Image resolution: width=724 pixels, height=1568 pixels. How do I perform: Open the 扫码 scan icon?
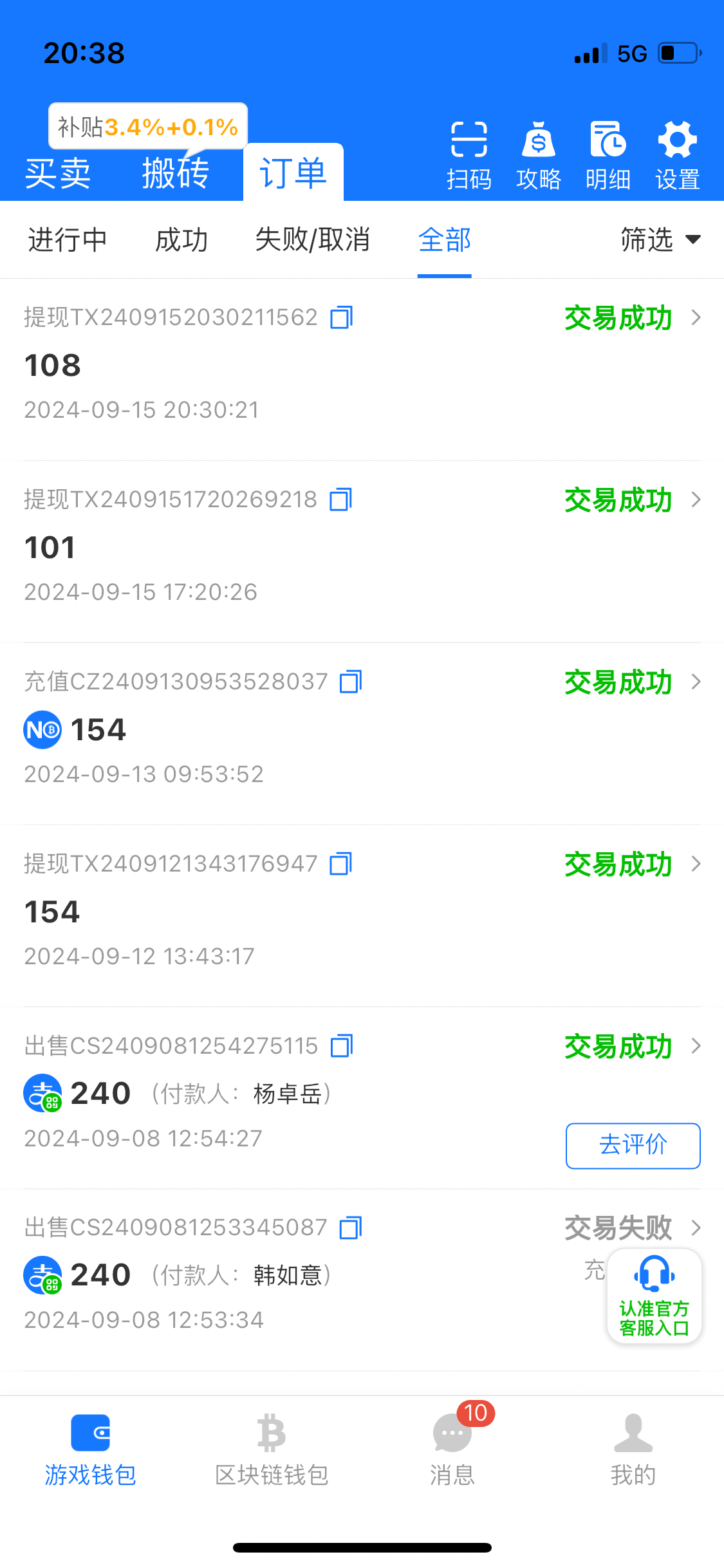coord(469,156)
